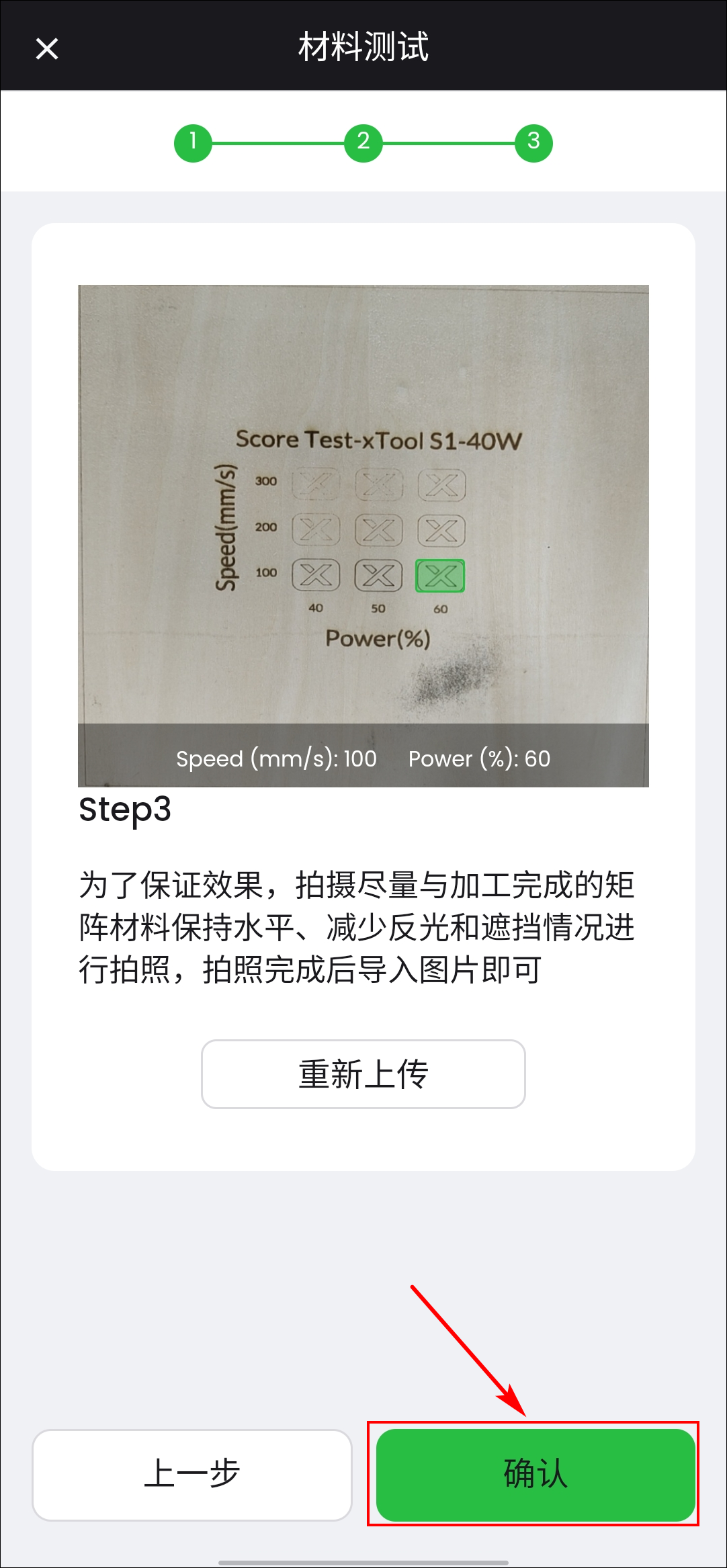
Task: Go back with 上一步
Action: [192, 1475]
